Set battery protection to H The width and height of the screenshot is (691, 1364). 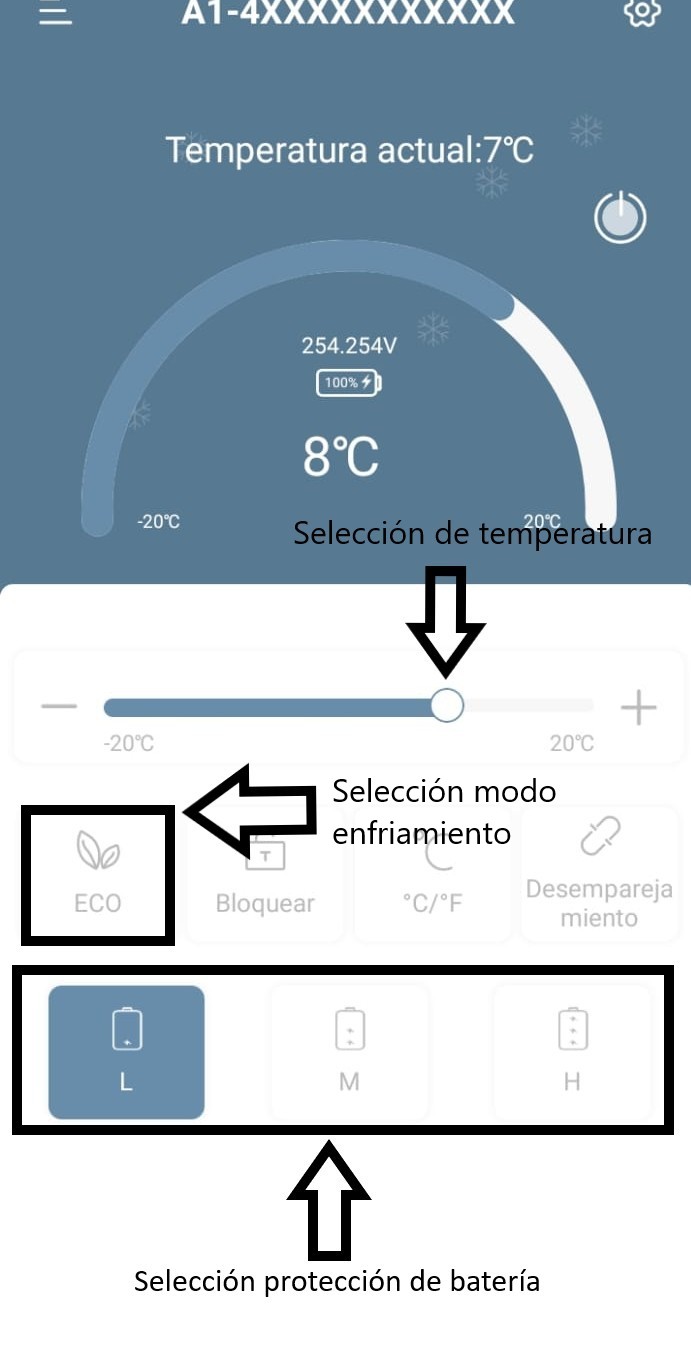point(572,1052)
